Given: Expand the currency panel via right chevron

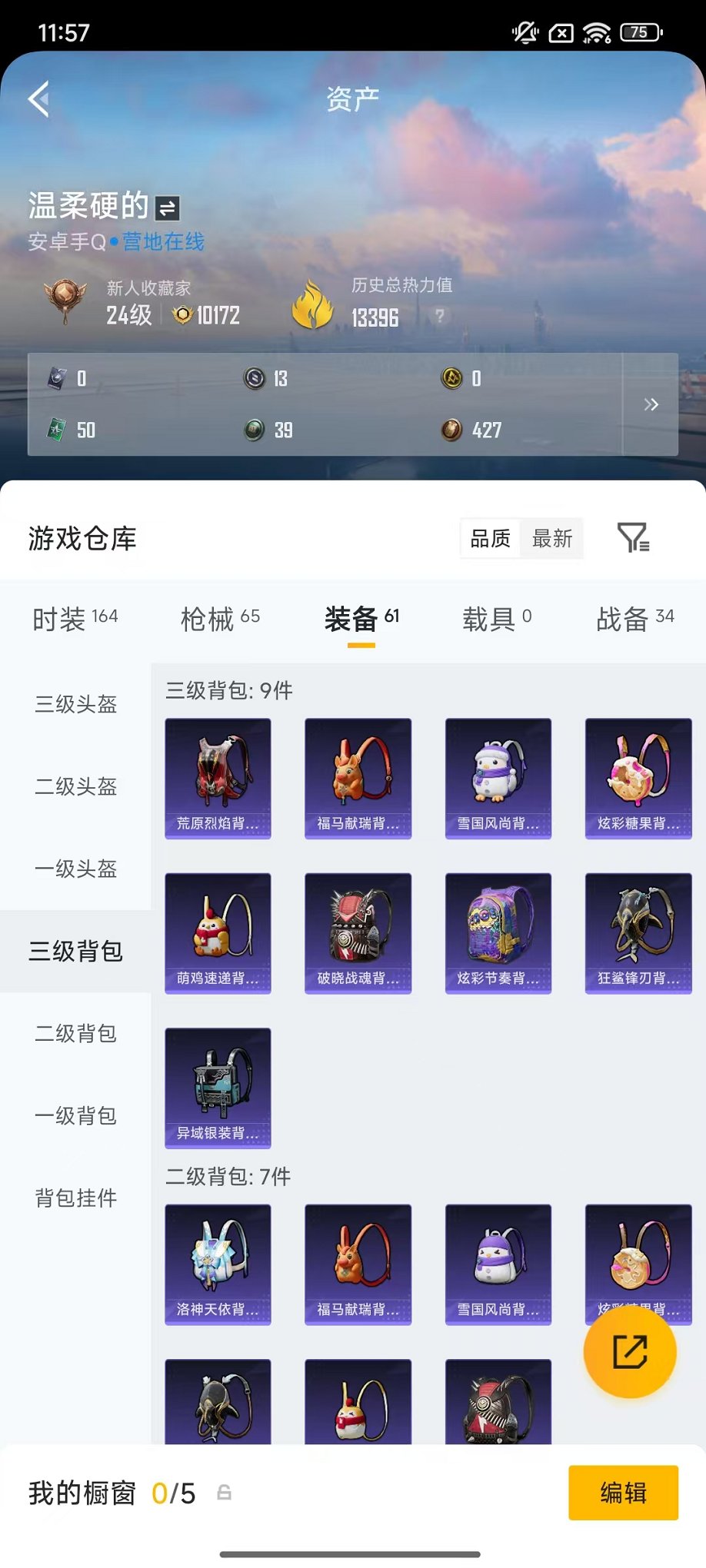Looking at the screenshot, I should [651, 404].
